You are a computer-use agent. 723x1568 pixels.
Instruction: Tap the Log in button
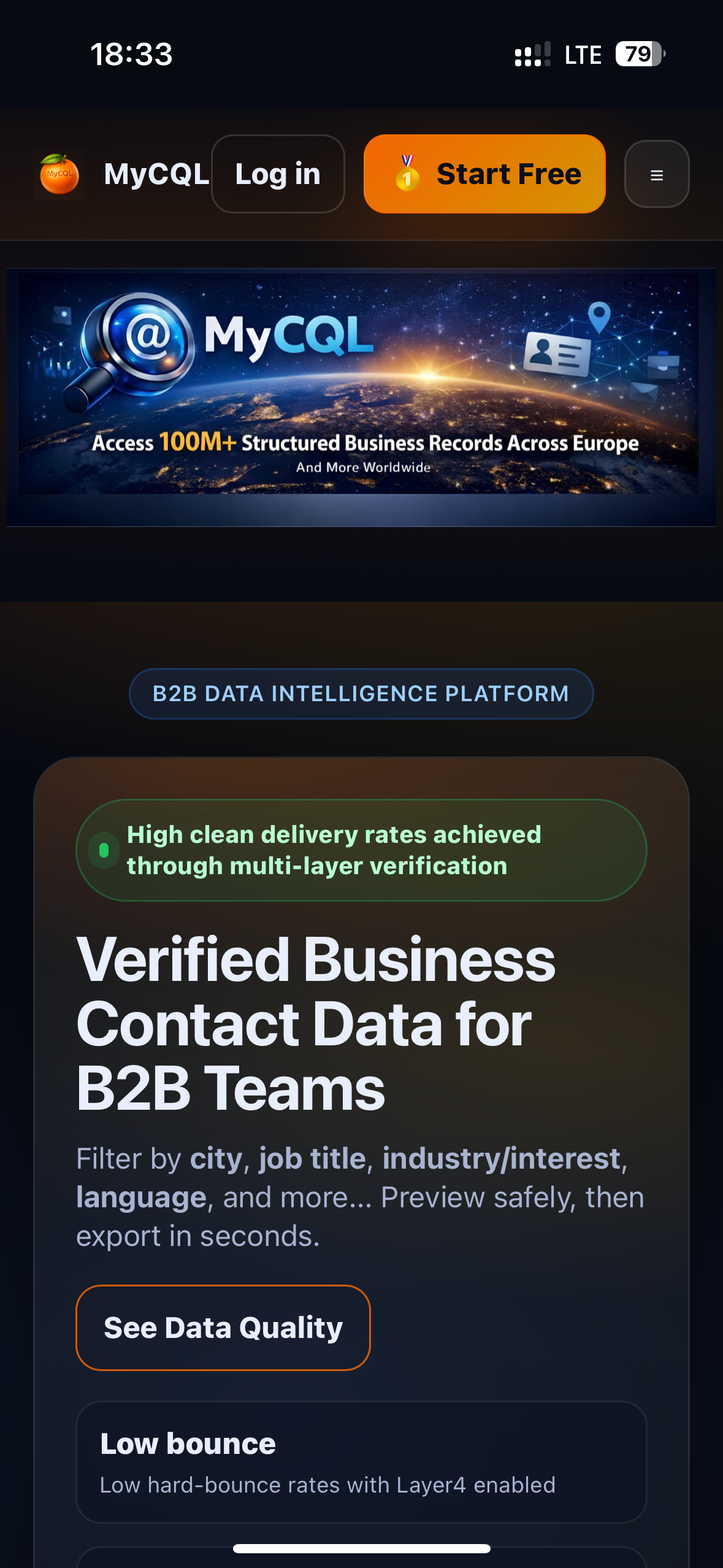(278, 174)
